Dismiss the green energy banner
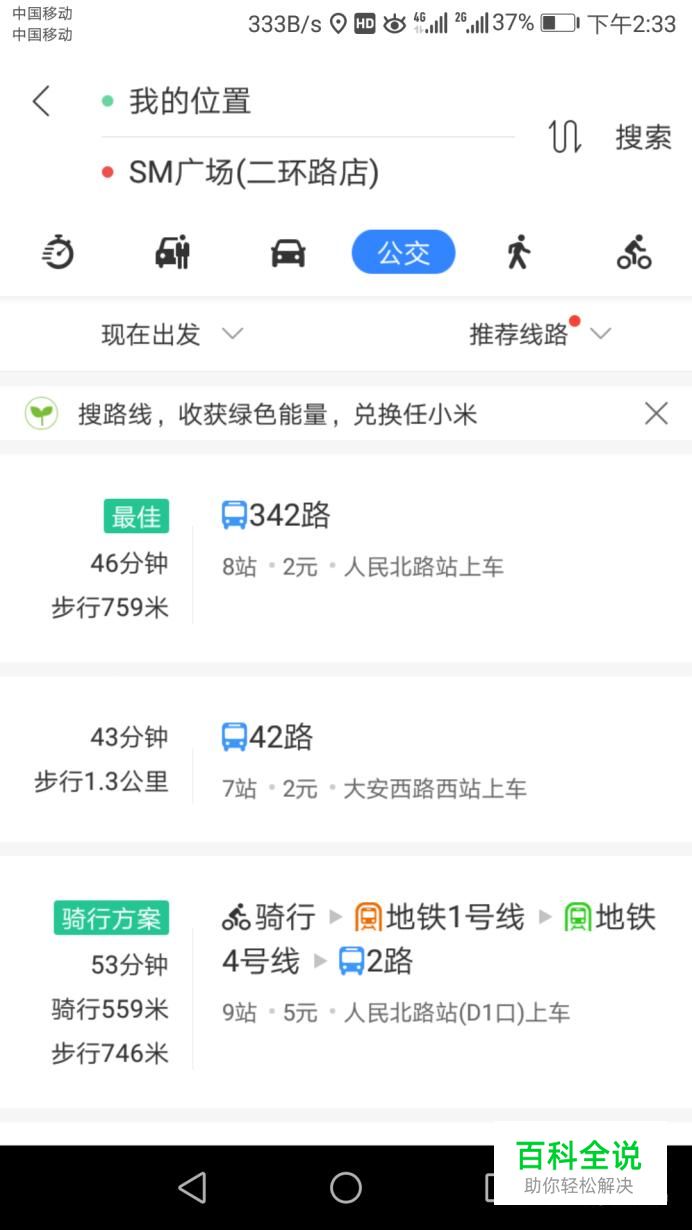 pyautogui.click(x=656, y=413)
